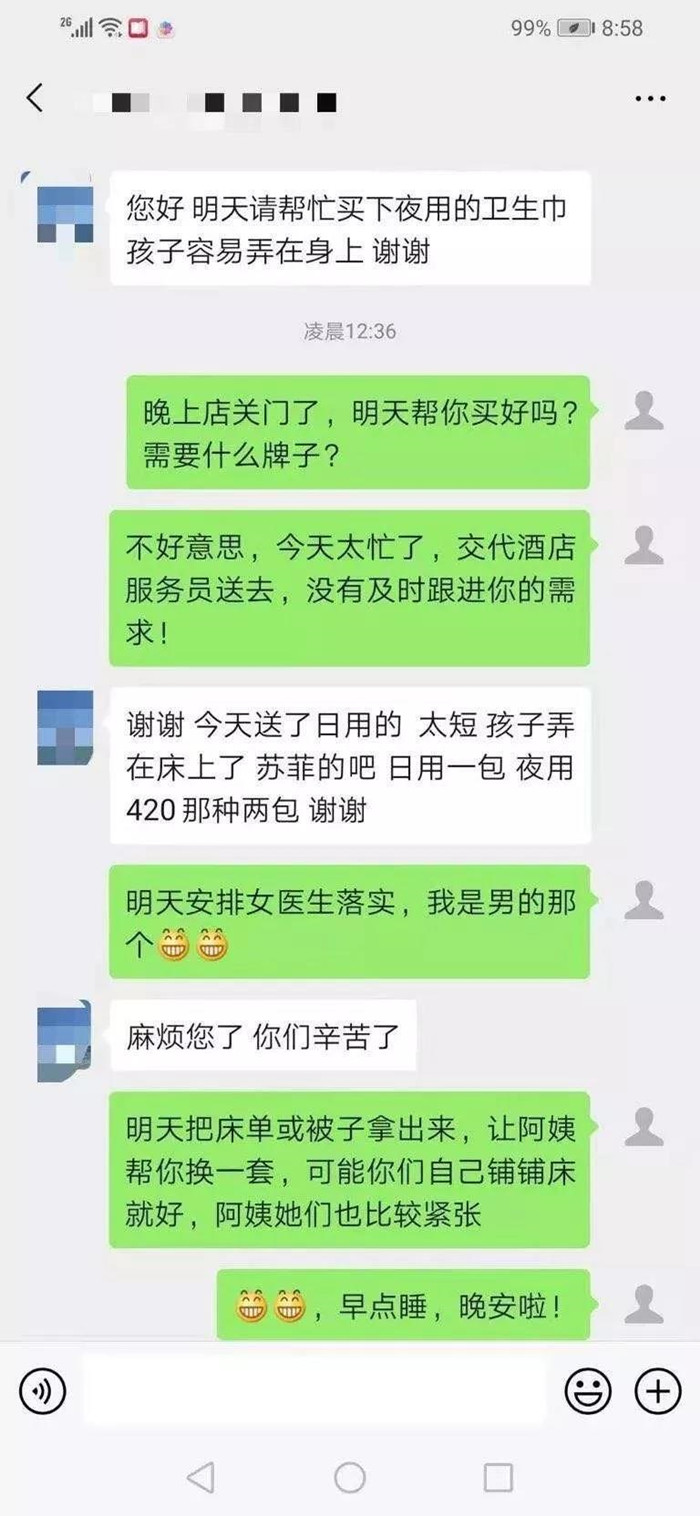Viewport: 700px width, 1516px height.
Task: Open the chat overflow menu
Action: [650, 99]
